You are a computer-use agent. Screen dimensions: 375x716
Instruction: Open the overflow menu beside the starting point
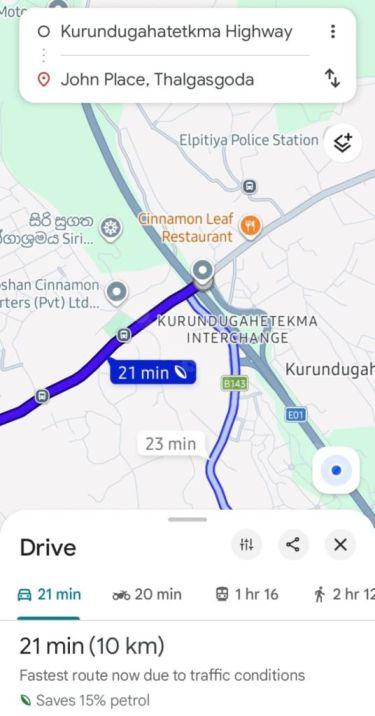pyautogui.click(x=333, y=32)
